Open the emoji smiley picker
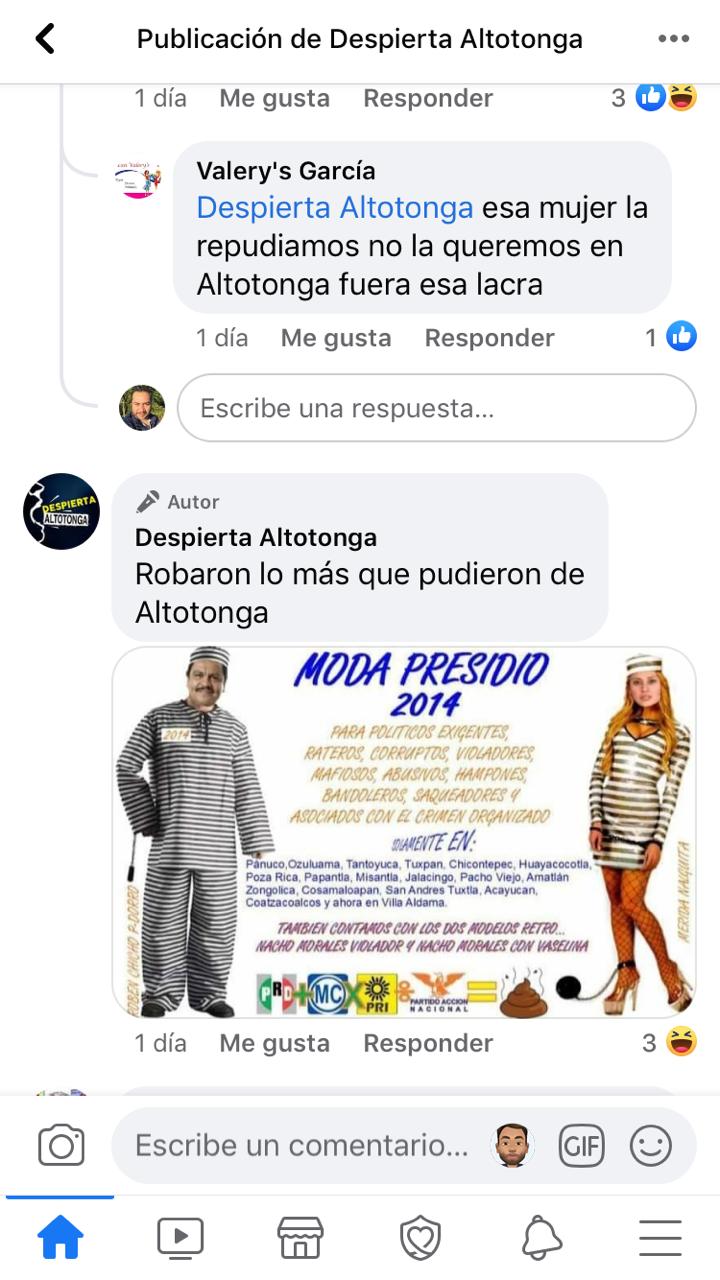720x1280 pixels. pyautogui.click(x=650, y=1146)
